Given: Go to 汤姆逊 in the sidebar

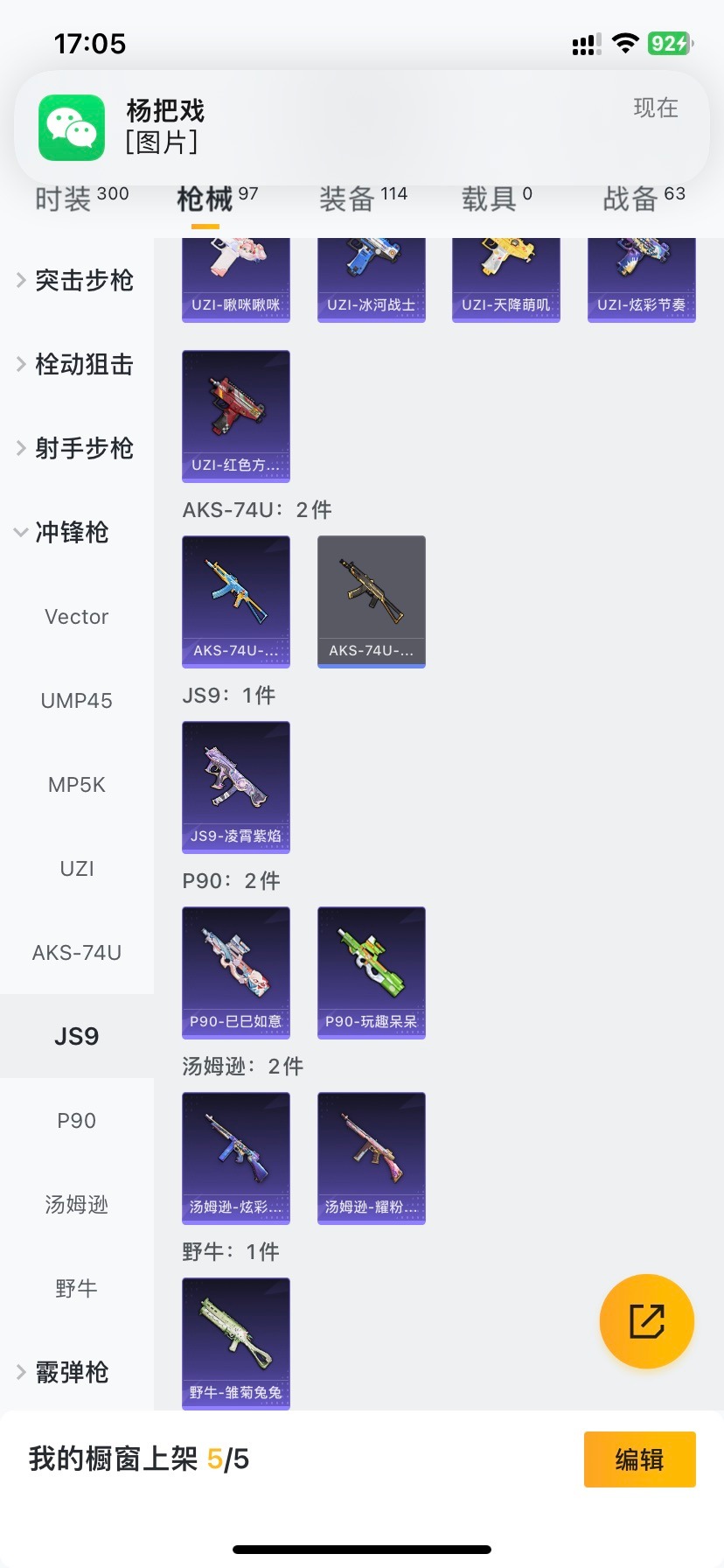Looking at the screenshot, I should point(77,1205).
